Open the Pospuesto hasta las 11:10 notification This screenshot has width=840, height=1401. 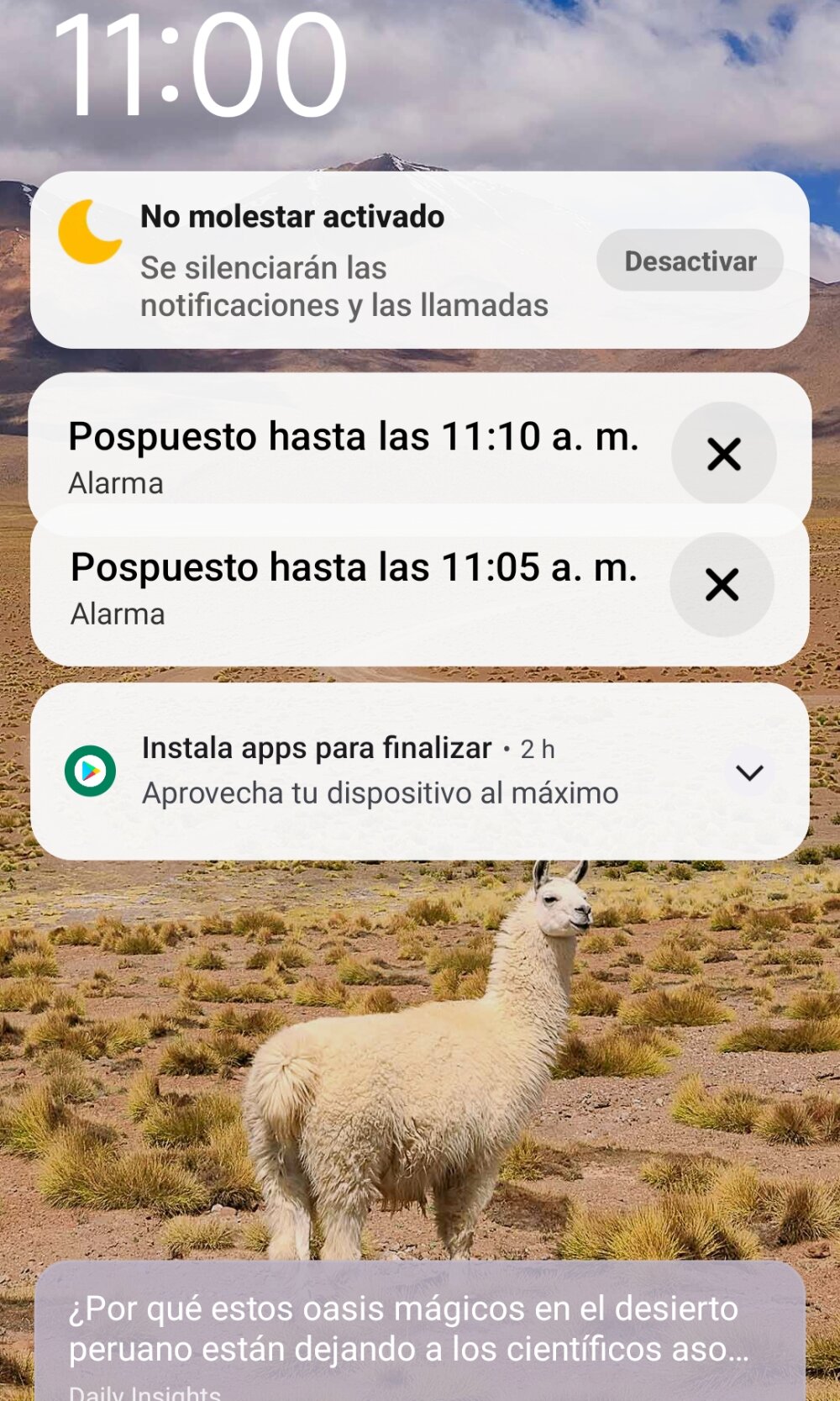pos(353,454)
